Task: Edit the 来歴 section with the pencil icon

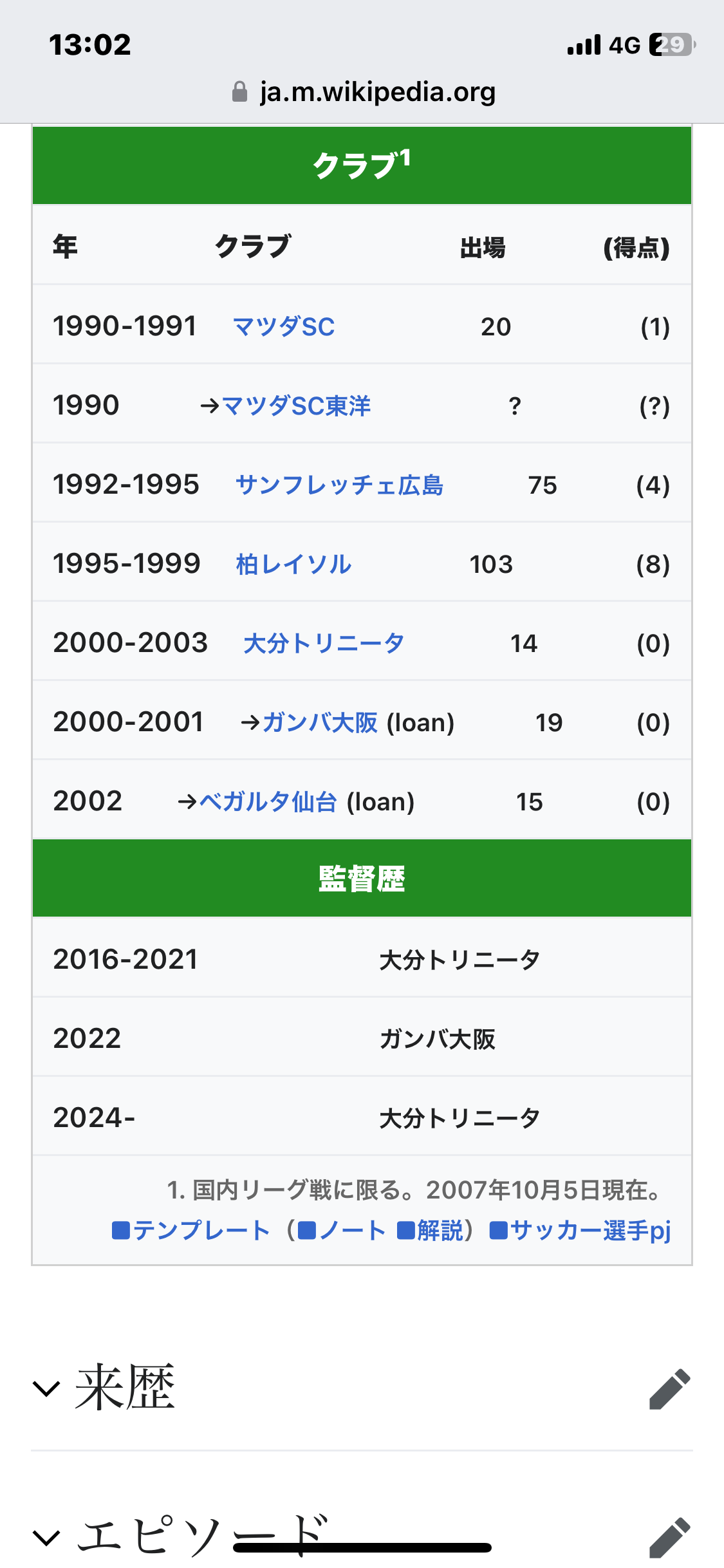Action: point(669,1389)
